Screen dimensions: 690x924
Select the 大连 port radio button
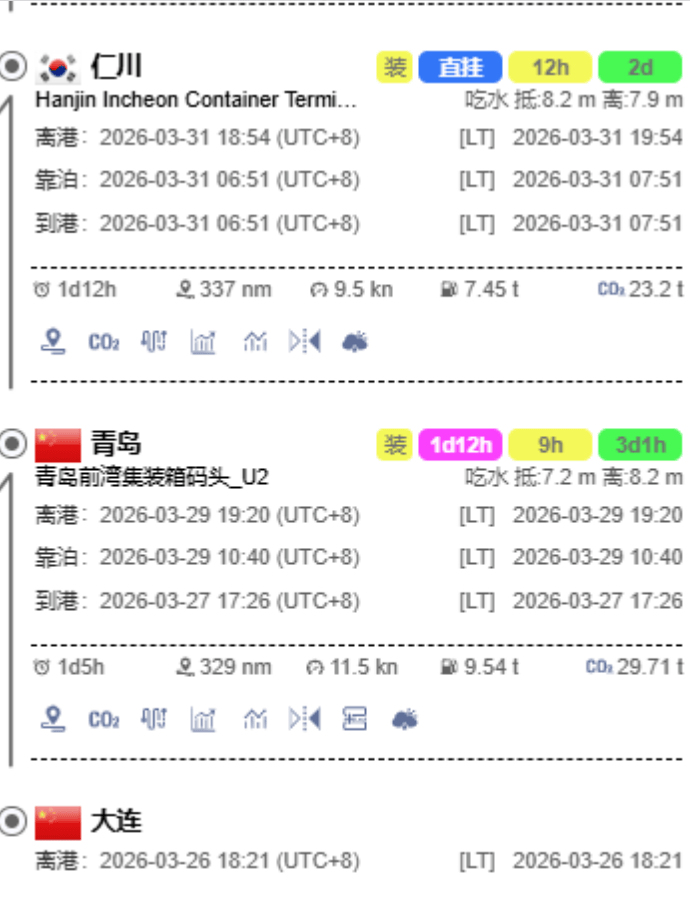coord(12,822)
